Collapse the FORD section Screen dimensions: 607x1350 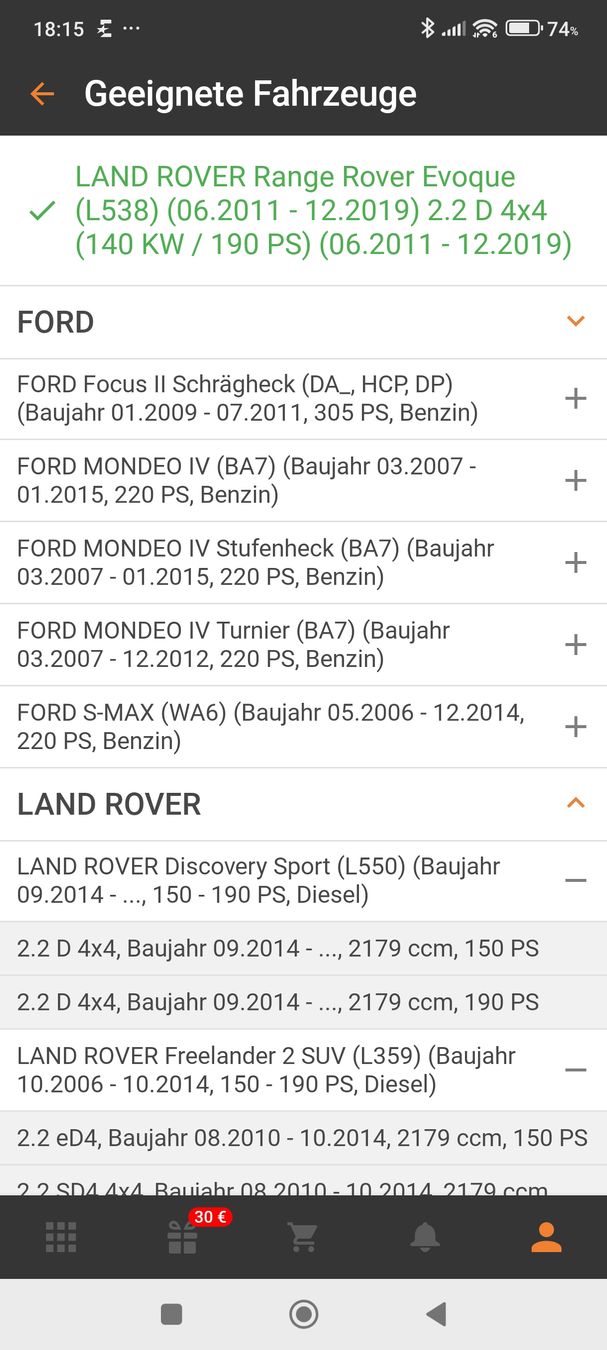tap(575, 322)
